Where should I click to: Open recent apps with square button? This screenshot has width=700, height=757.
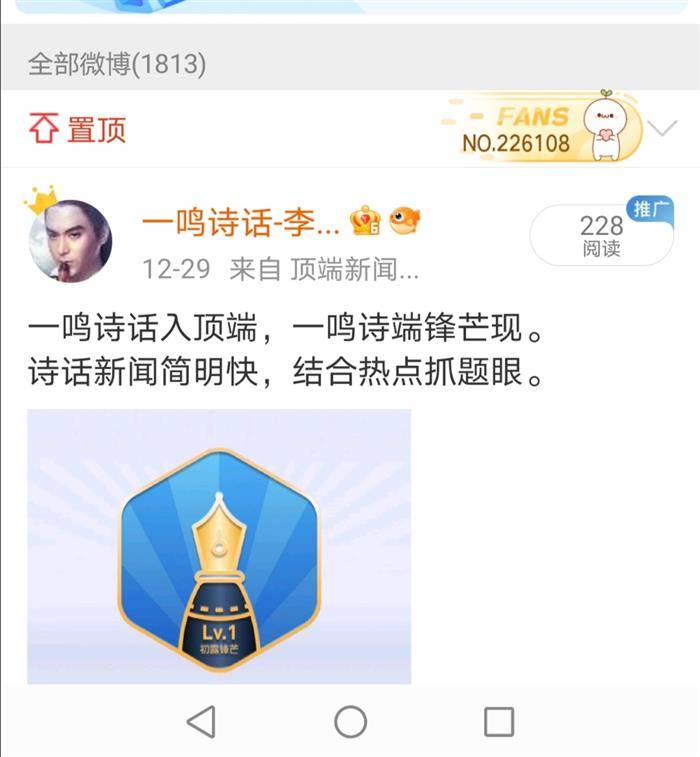(498, 721)
